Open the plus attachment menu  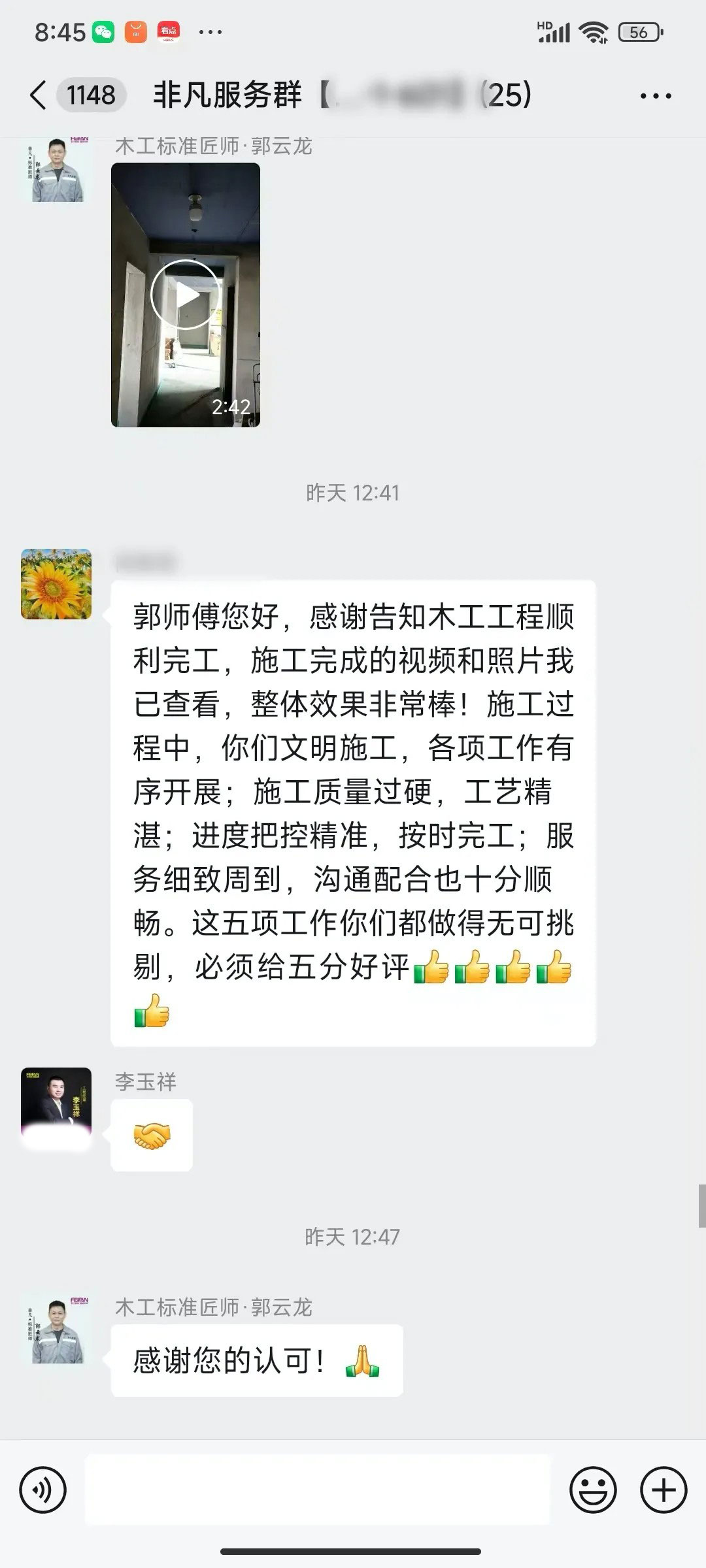point(664,1490)
